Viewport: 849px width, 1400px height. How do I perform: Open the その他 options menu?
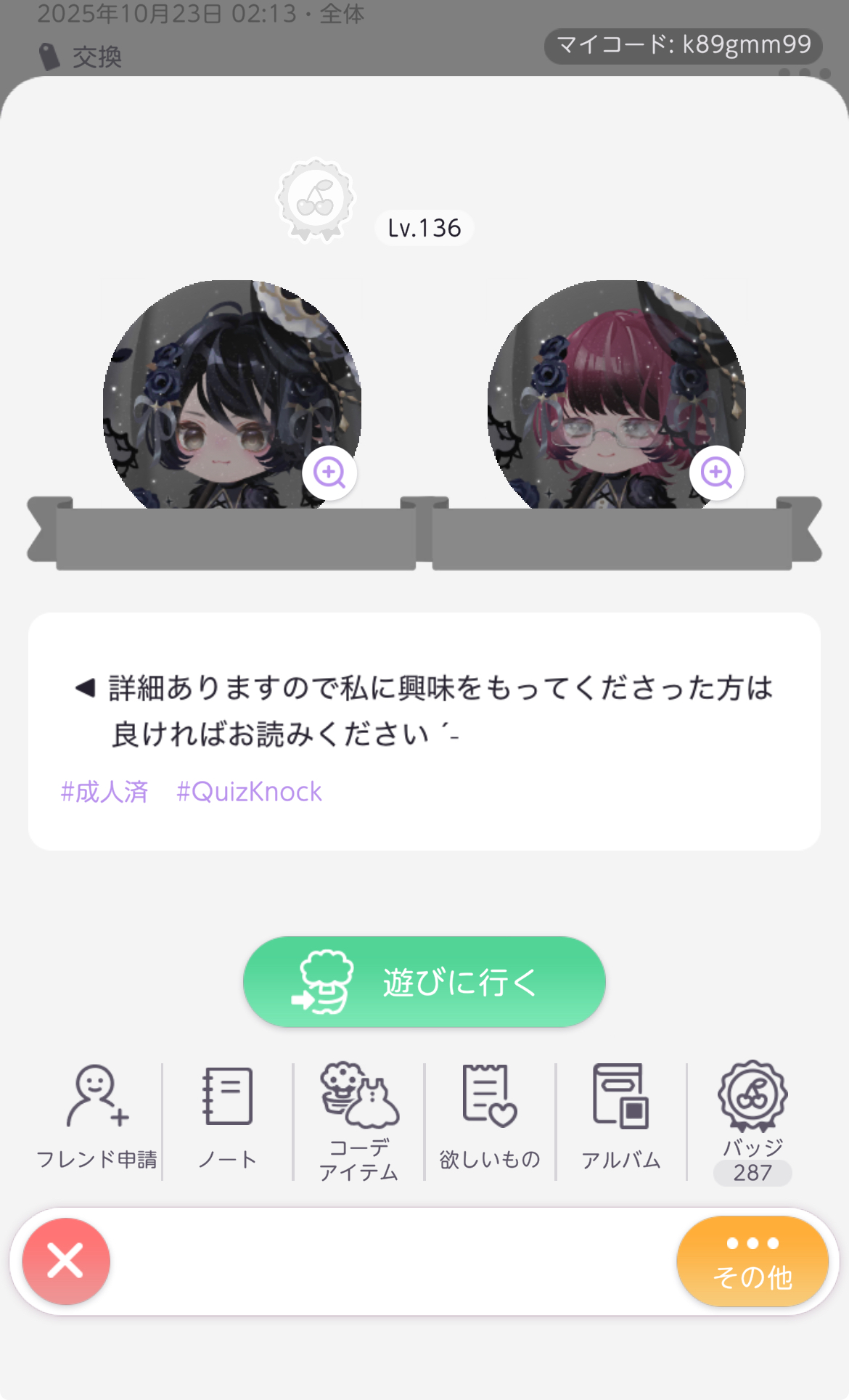[752, 1261]
